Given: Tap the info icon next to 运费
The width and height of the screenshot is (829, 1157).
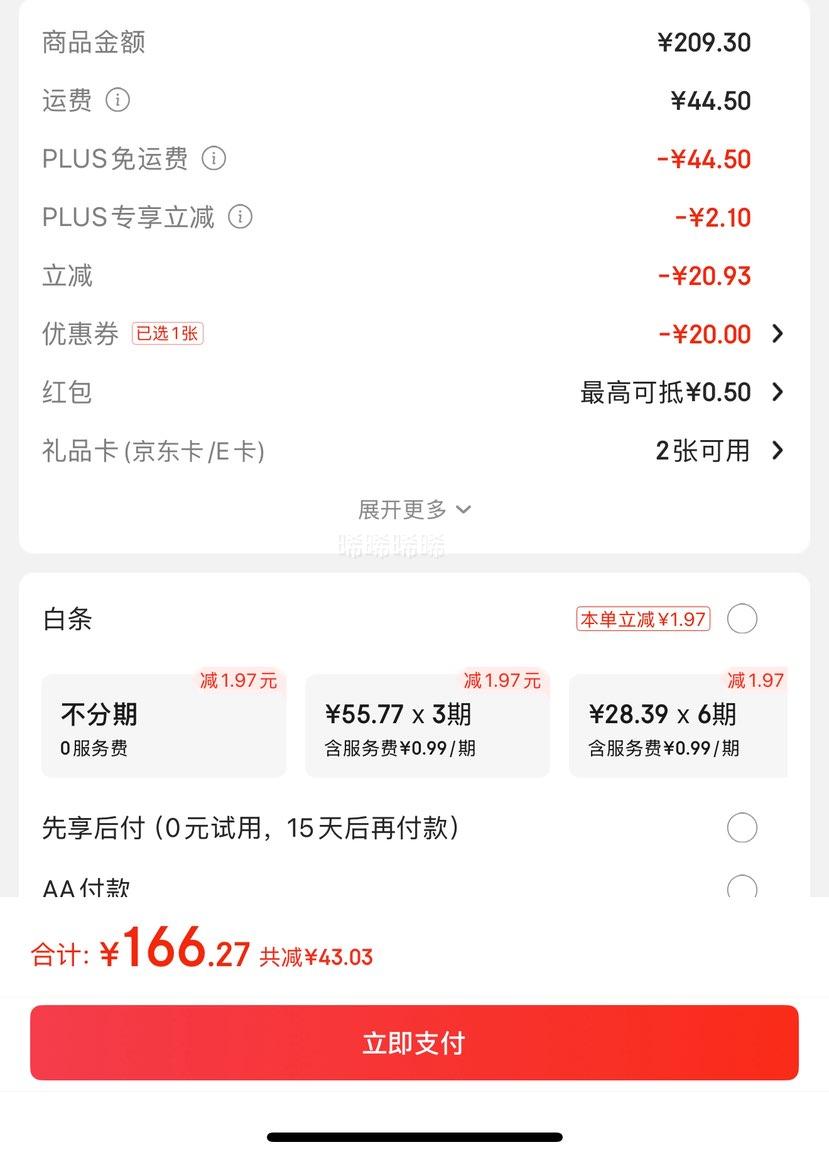Looking at the screenshot, I should click(117, 100).
